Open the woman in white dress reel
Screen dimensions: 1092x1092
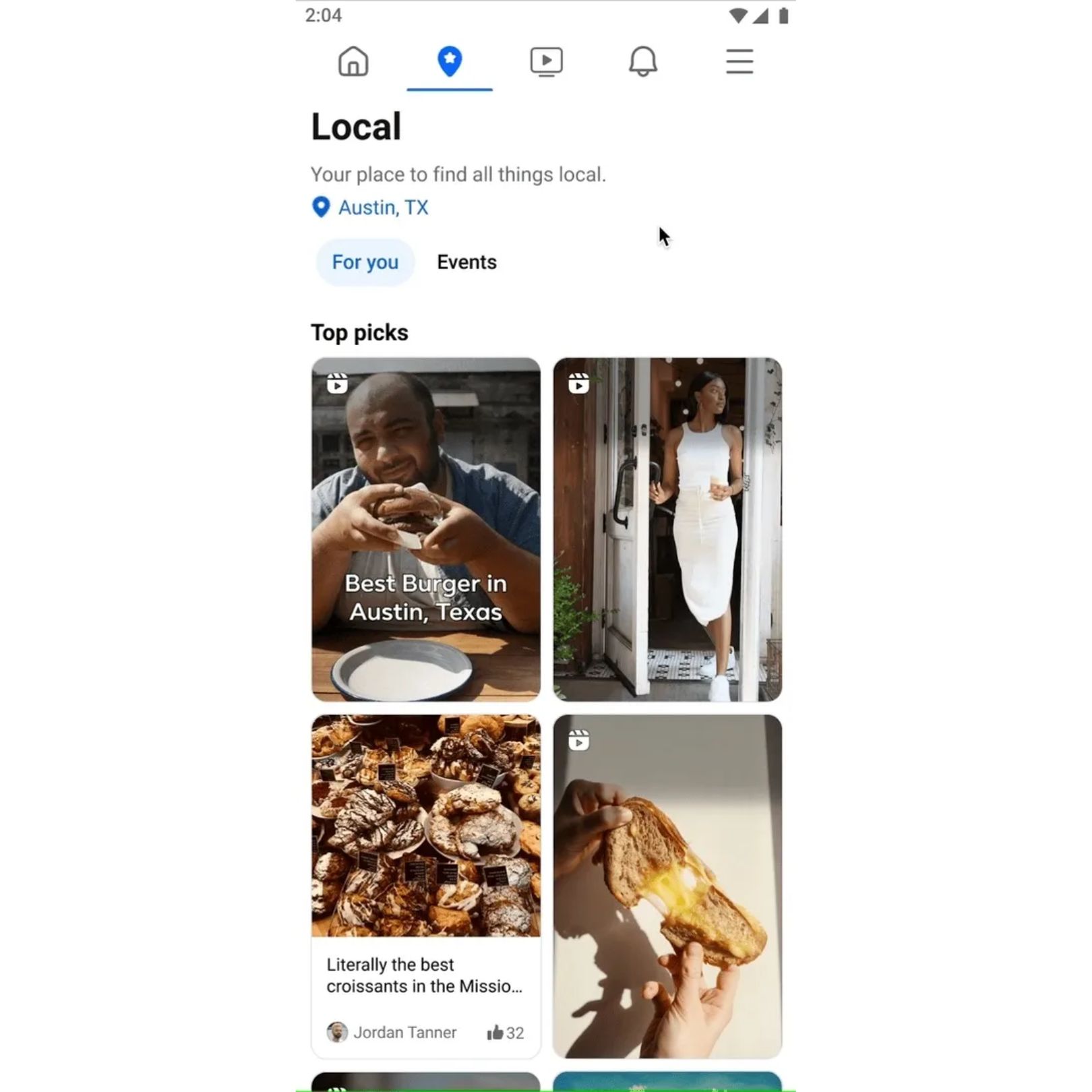tap(667, 529)
